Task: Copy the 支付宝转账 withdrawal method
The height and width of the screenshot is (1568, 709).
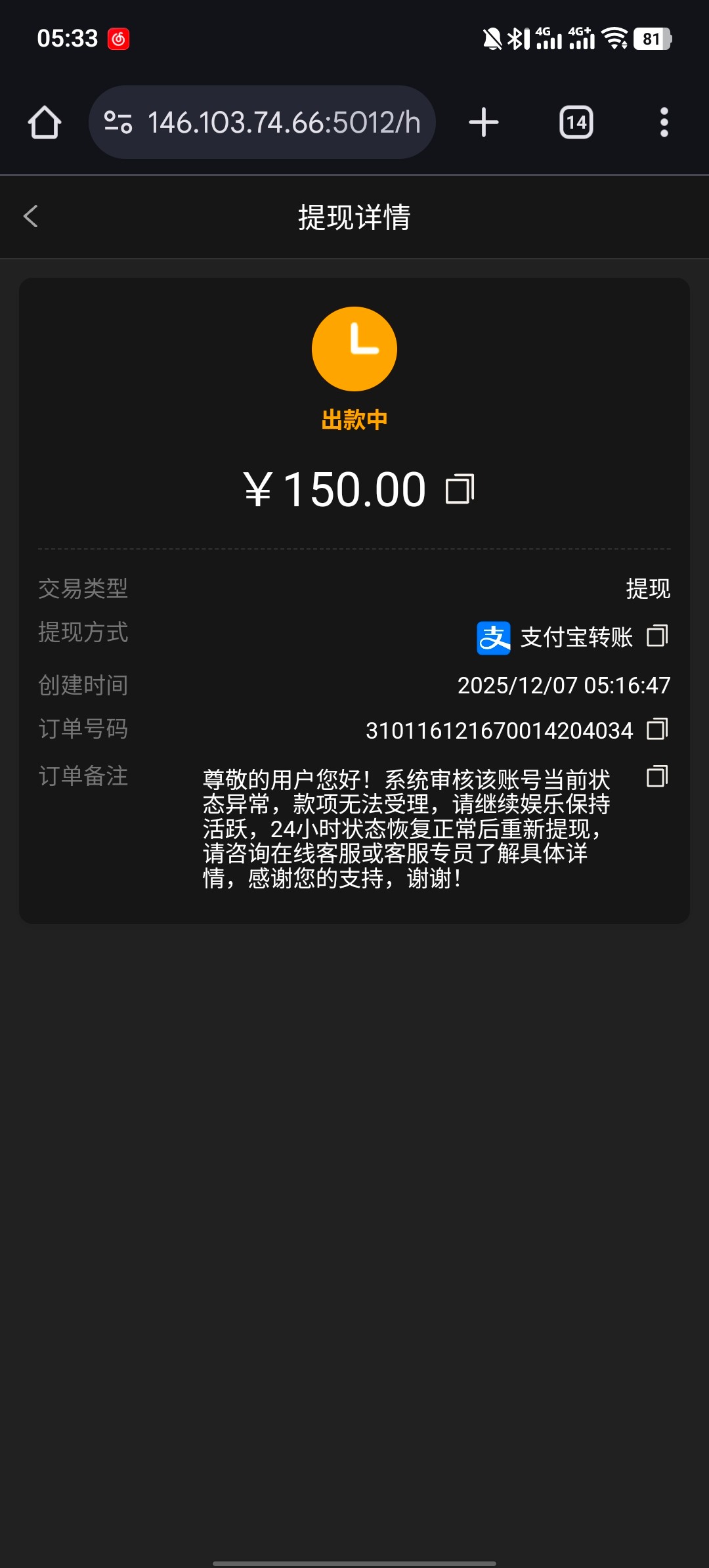Action: (x=657, y=636)
